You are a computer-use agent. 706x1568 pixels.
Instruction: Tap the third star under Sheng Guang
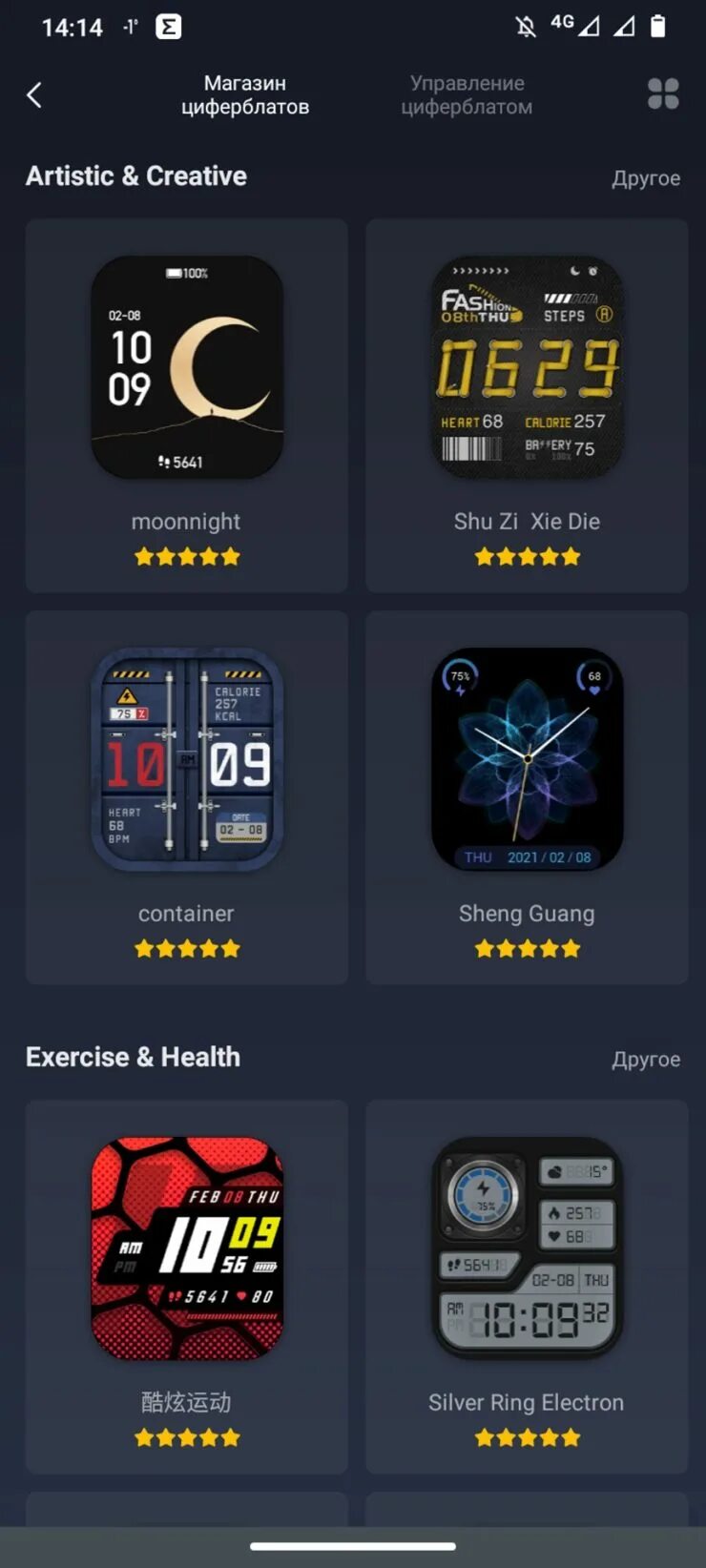[x=527, y=948]
